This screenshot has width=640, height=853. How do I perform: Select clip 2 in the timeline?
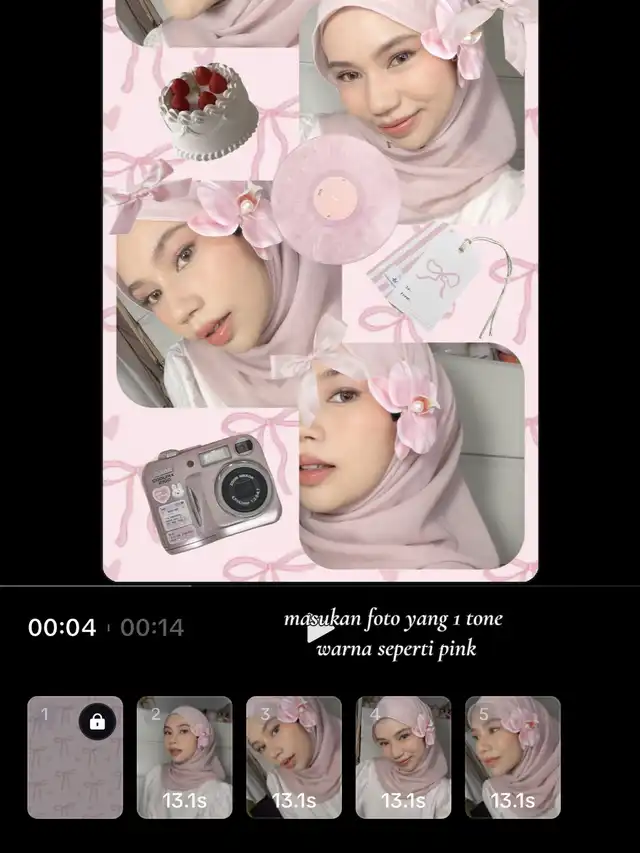184,757
